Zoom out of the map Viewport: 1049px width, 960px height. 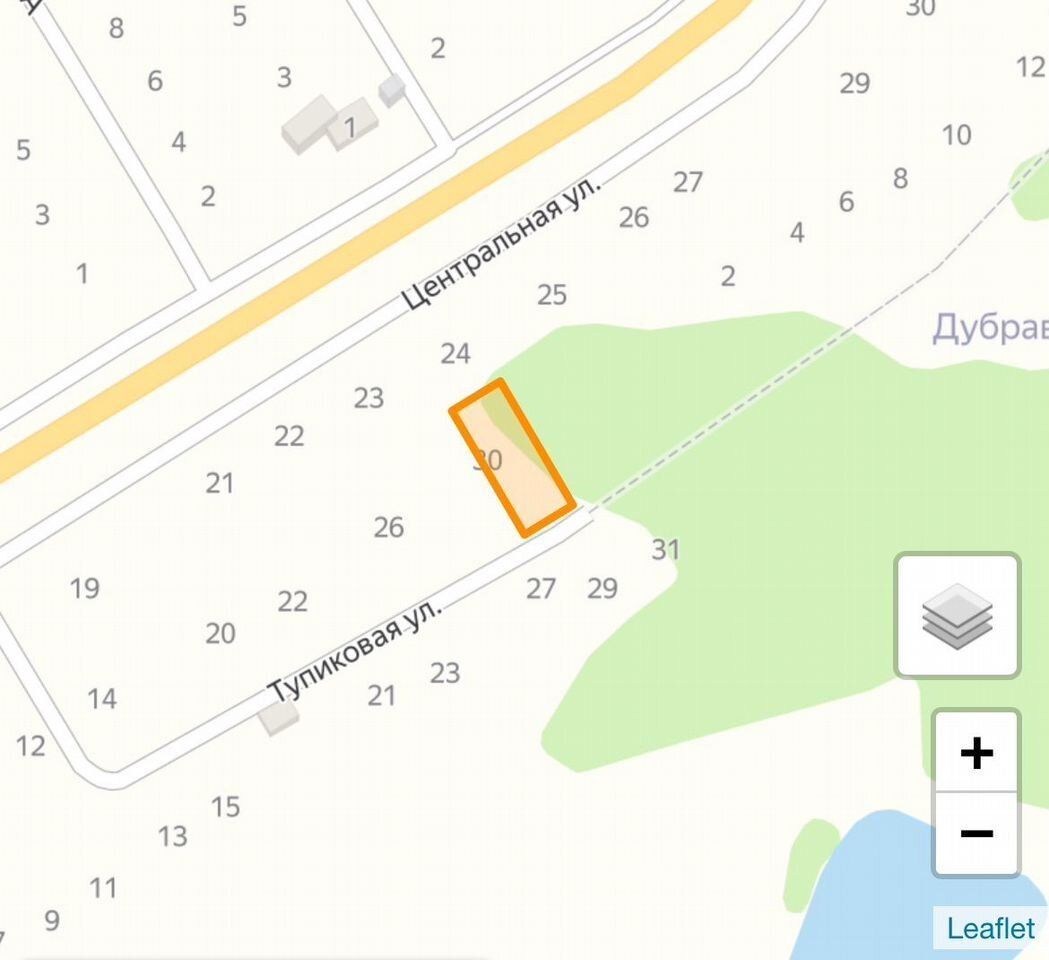coord(975,834)
